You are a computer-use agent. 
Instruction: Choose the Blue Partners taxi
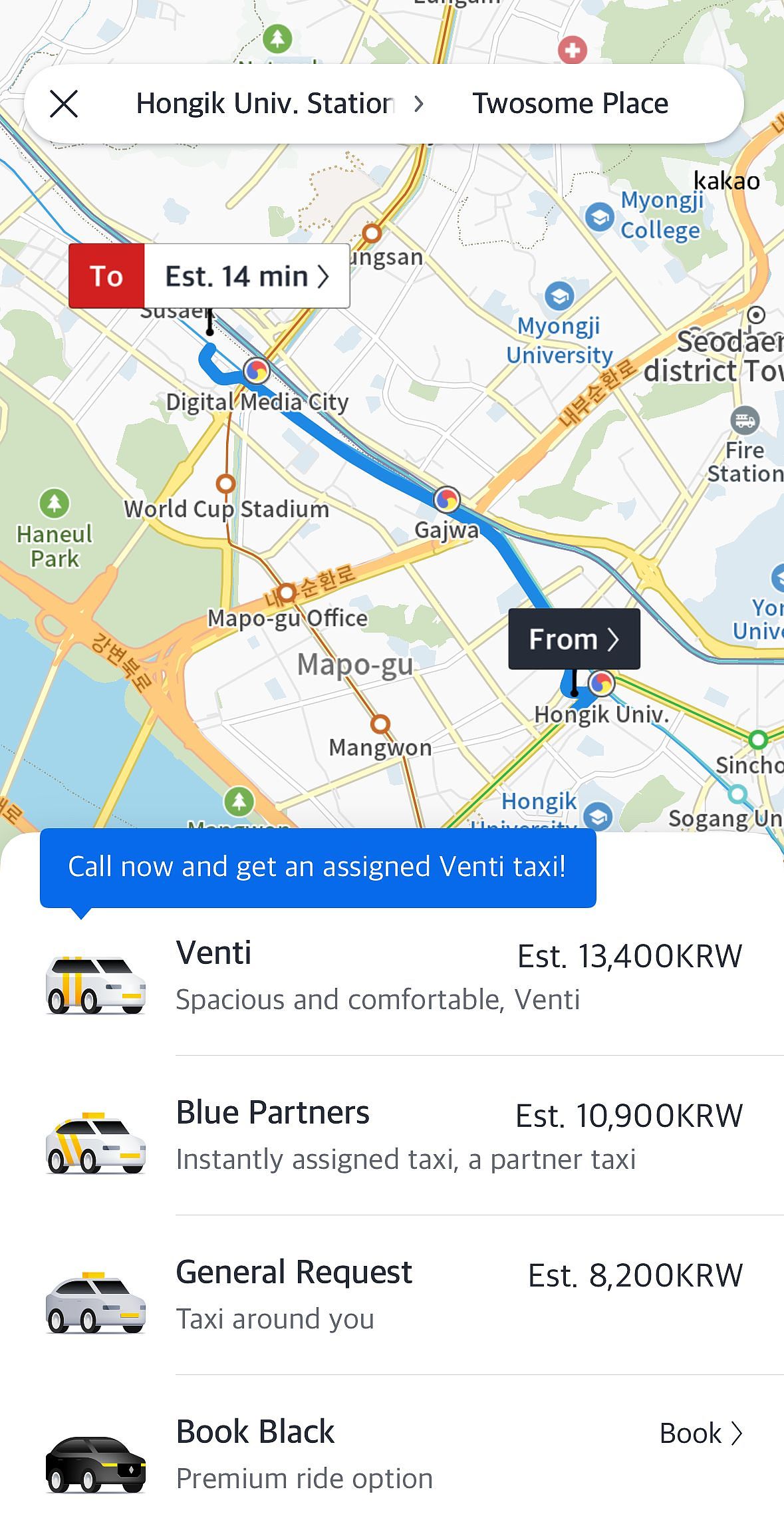(x=392, y=1136)
